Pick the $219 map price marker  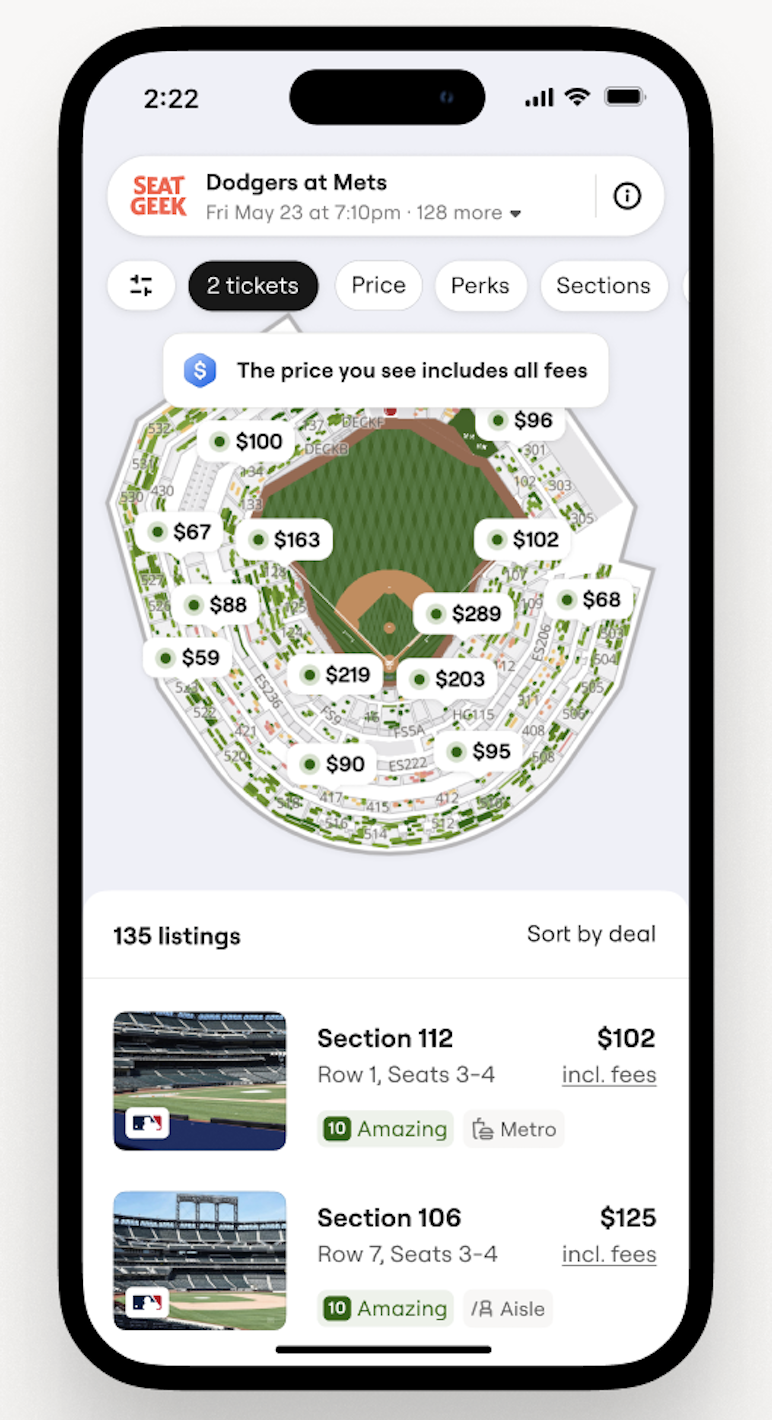click(x=337, y=675)
